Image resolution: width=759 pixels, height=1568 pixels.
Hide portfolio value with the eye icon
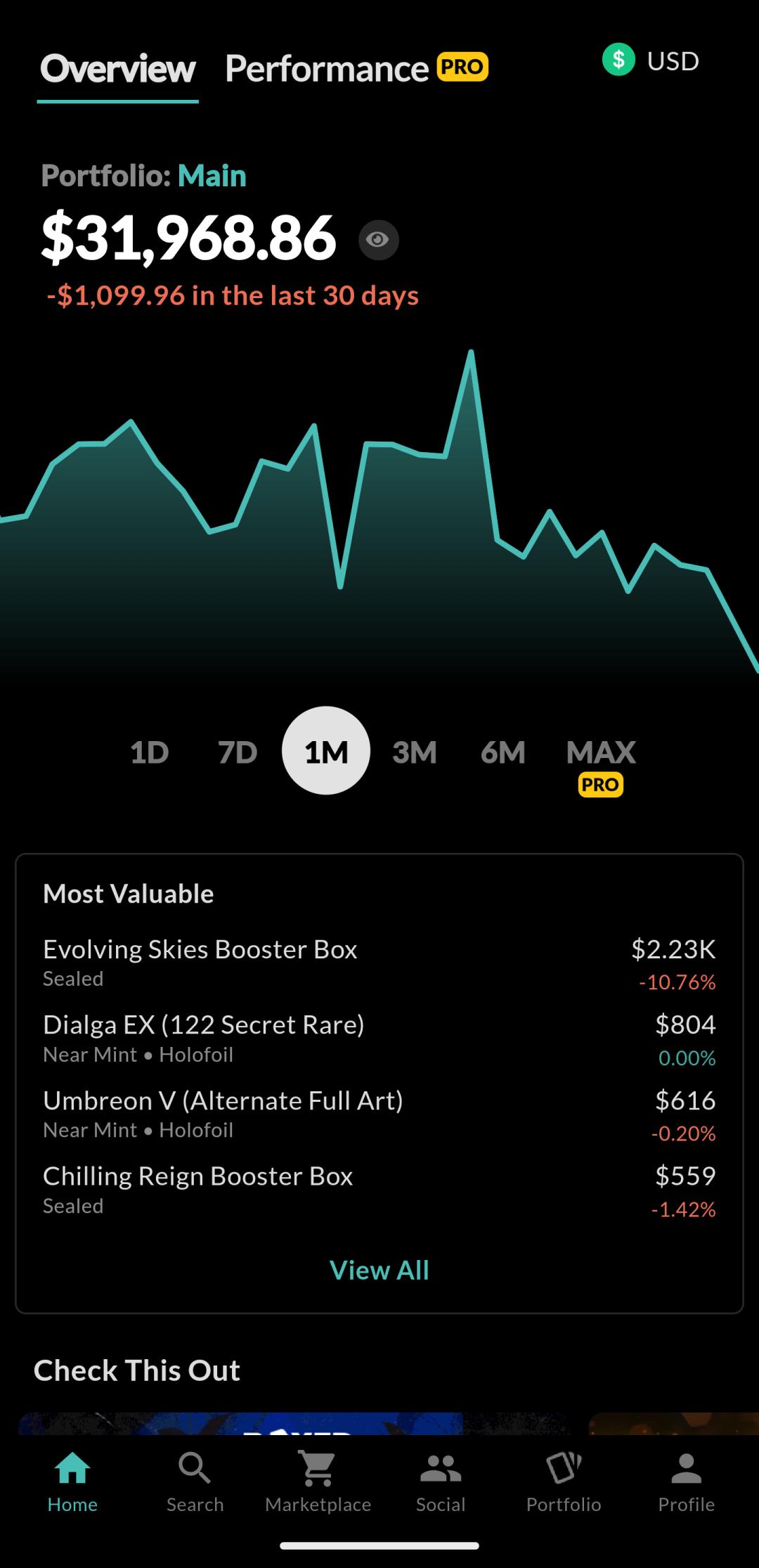click(378, 240)
